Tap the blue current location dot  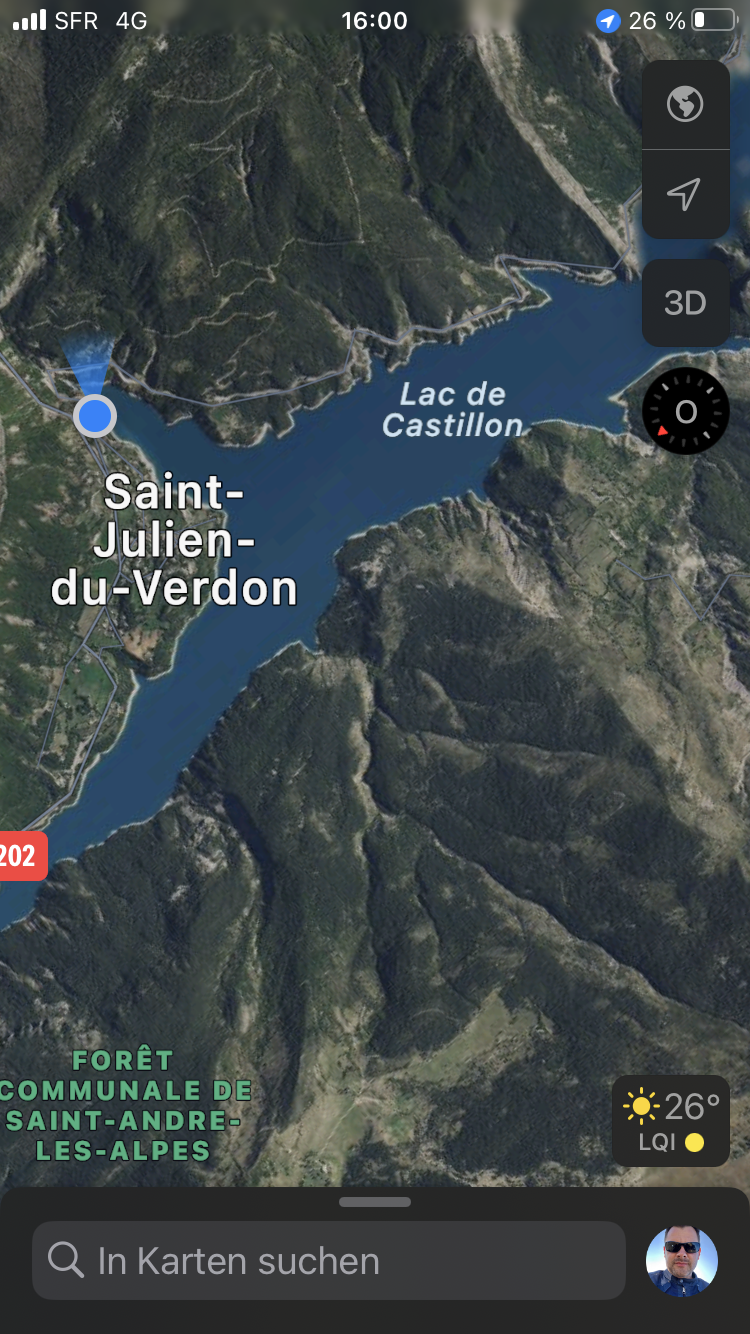point(95,415)
